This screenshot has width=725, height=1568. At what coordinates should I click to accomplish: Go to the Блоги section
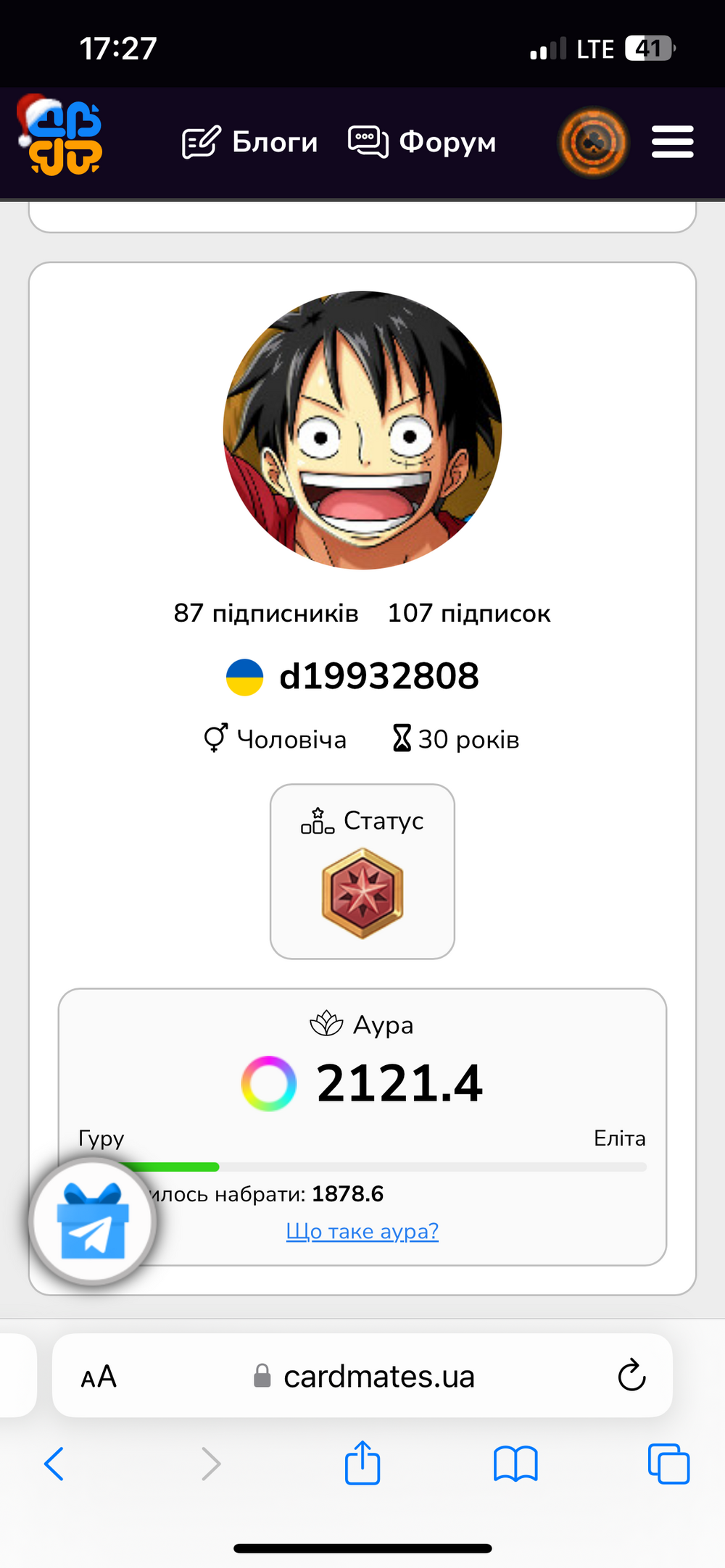tap(250, 142)
